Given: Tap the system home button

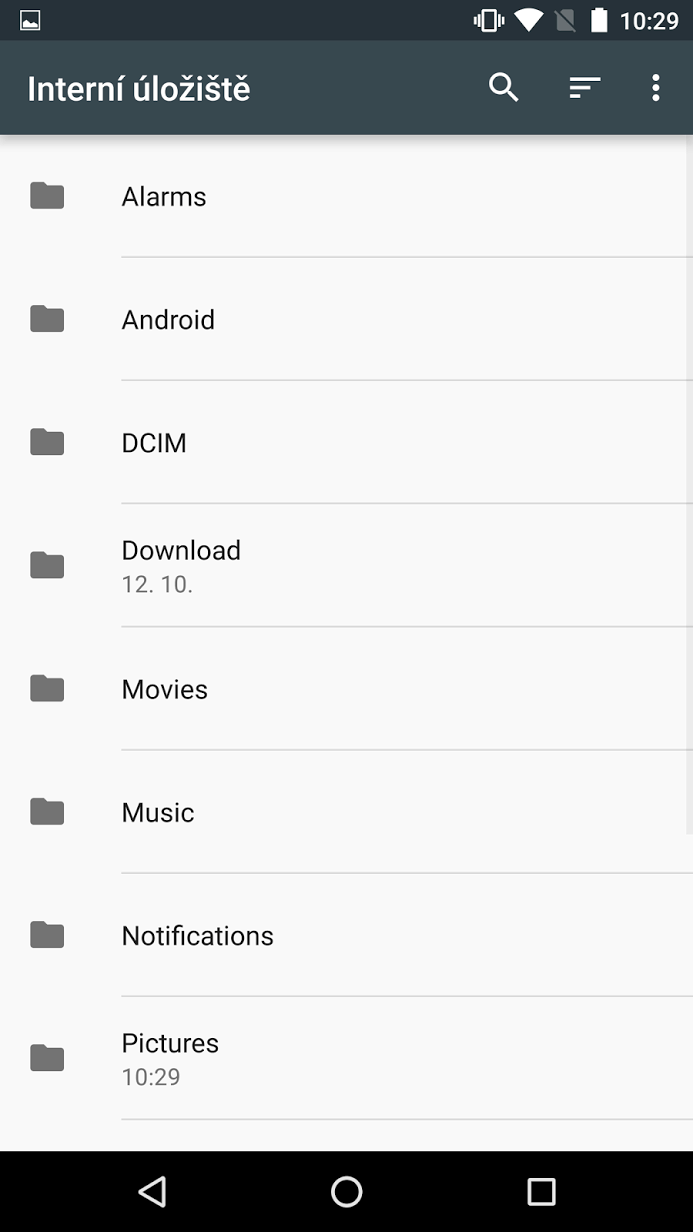Looking at the screenshot, I should click(346, 1191).
